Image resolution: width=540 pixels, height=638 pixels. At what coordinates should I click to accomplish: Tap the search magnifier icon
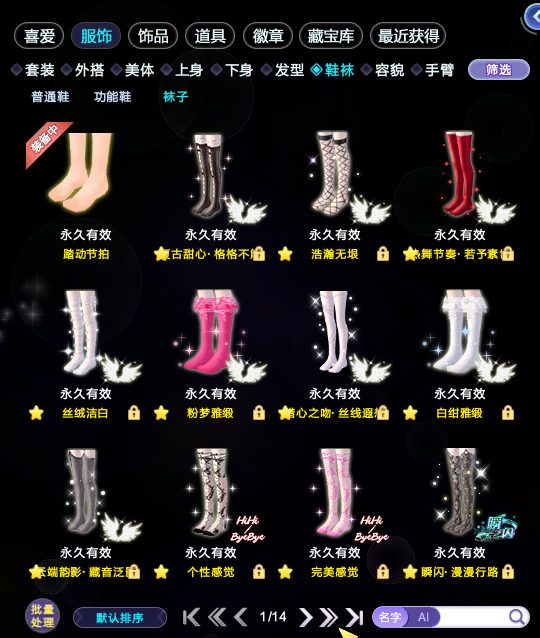tap(517, 617)
